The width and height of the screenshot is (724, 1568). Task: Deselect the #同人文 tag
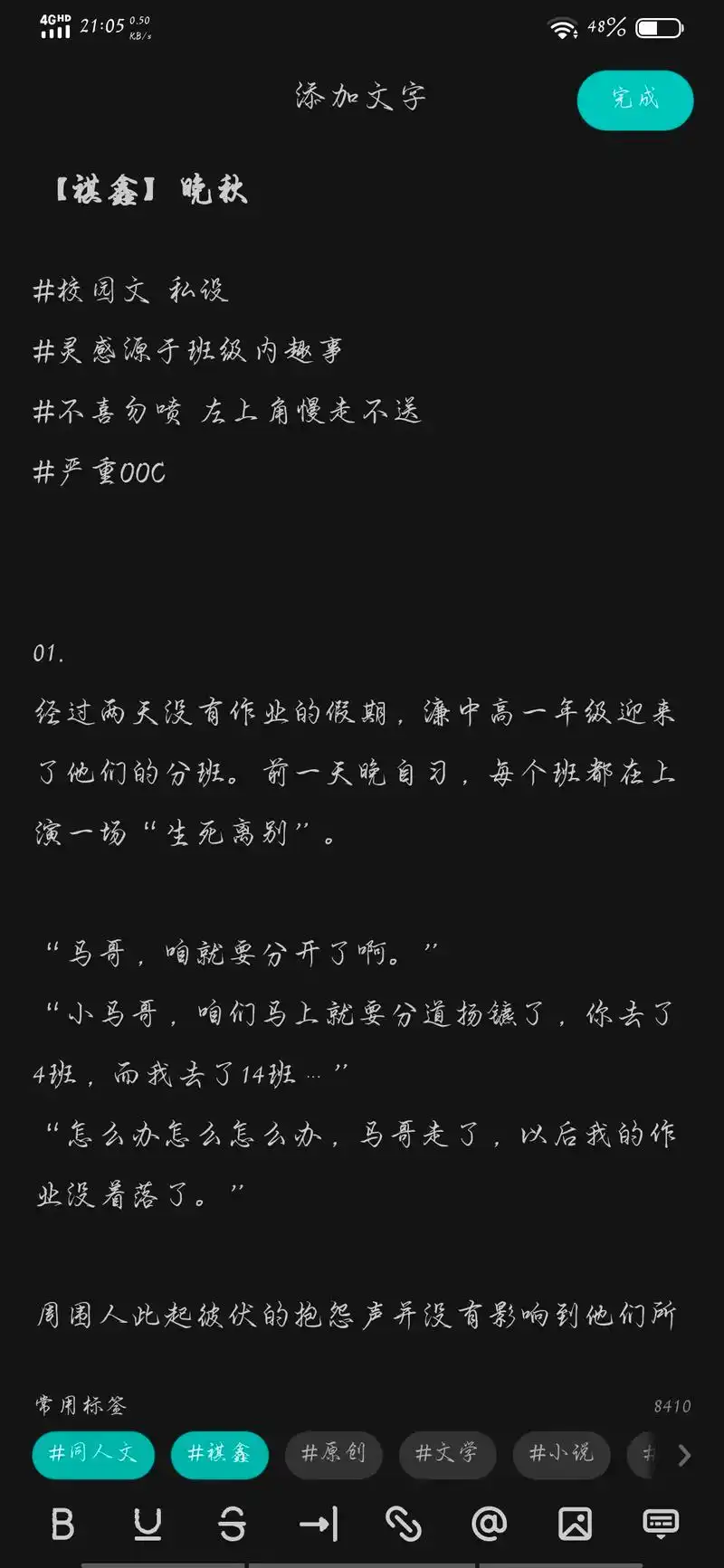click(x=92, y=1455)
